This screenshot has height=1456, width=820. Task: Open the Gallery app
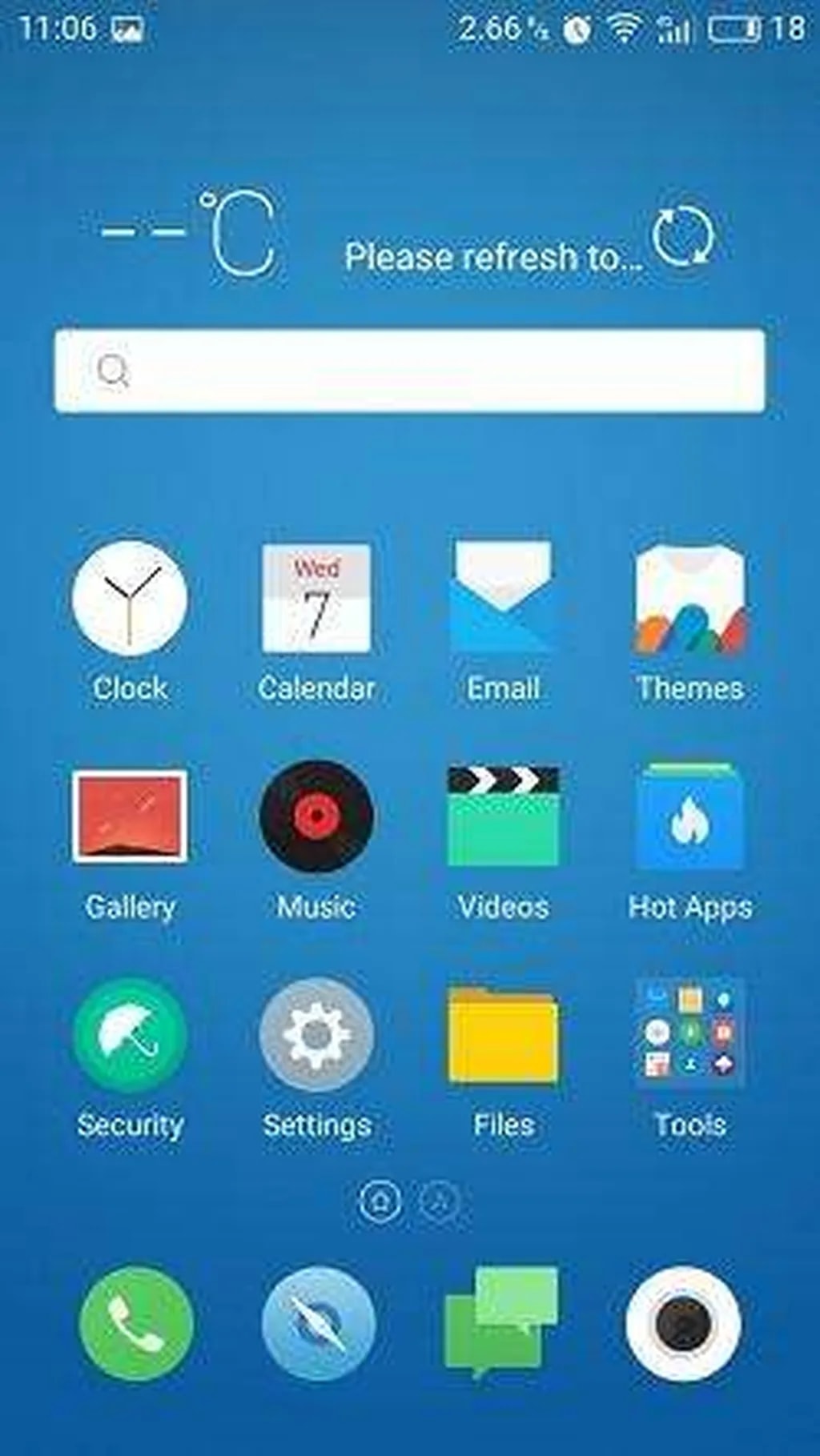pos(130,817)
